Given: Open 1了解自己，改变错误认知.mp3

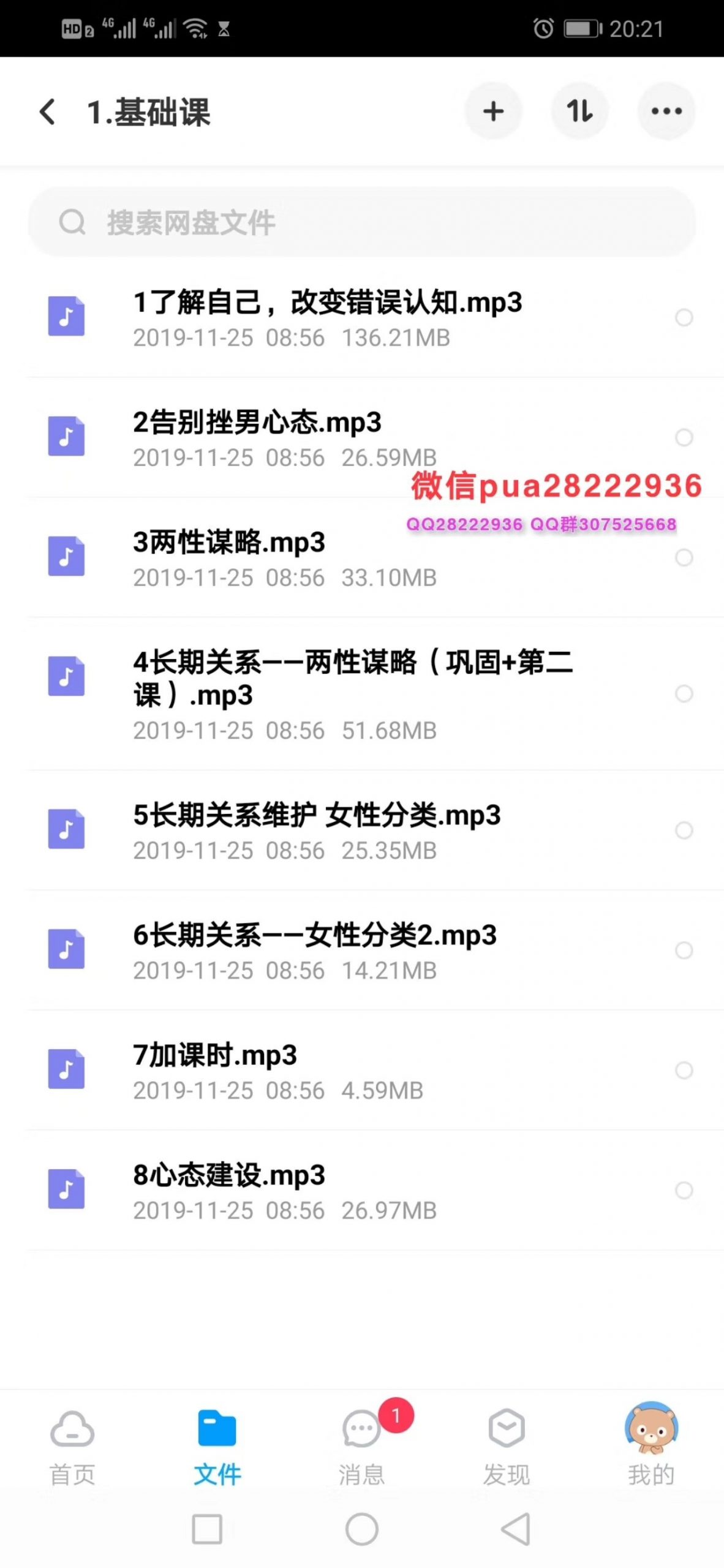Looking at the screenshot, I should click(x=362, y=317).
